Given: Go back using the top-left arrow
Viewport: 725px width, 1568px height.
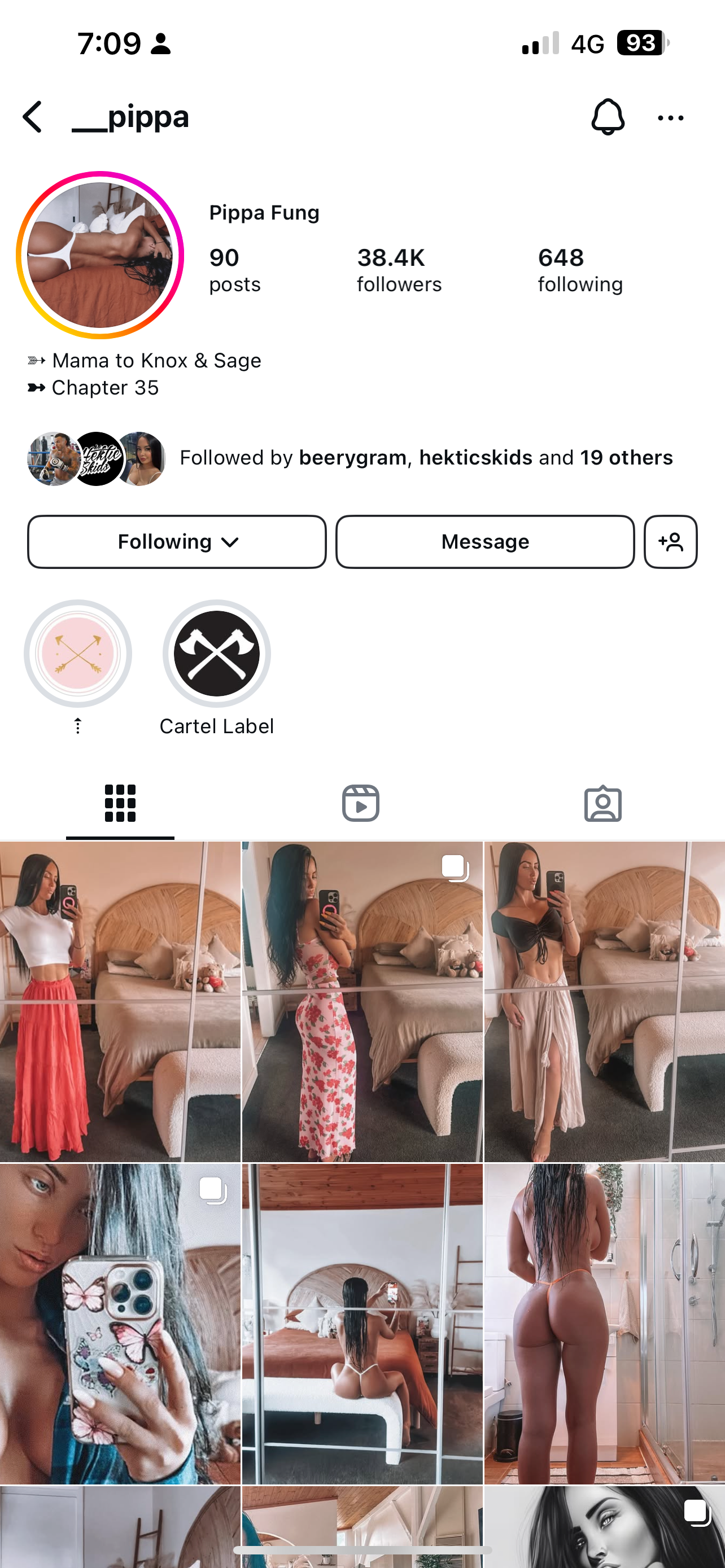Looking at the screenshot, I should coord(32,117).
